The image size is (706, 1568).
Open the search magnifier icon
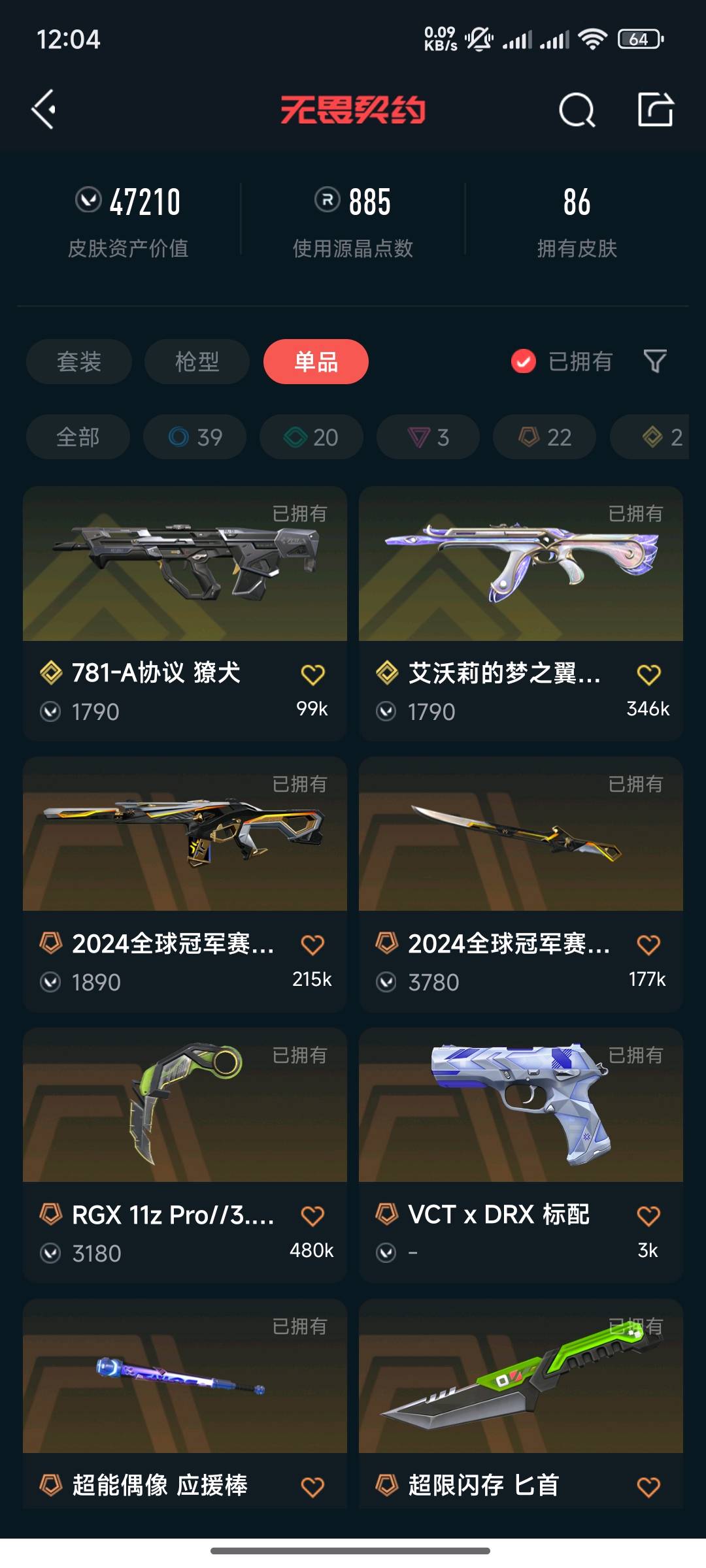(x=577, y=109)
